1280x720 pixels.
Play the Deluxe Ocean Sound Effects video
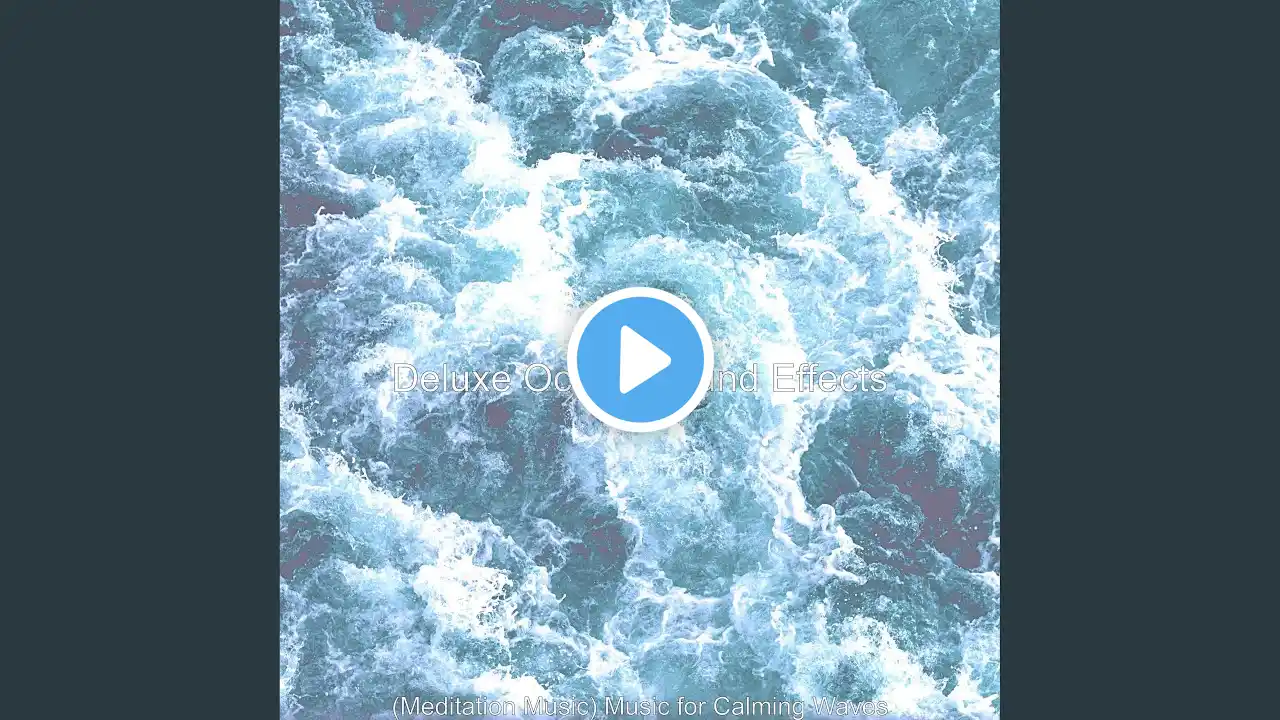coord(640,360)
